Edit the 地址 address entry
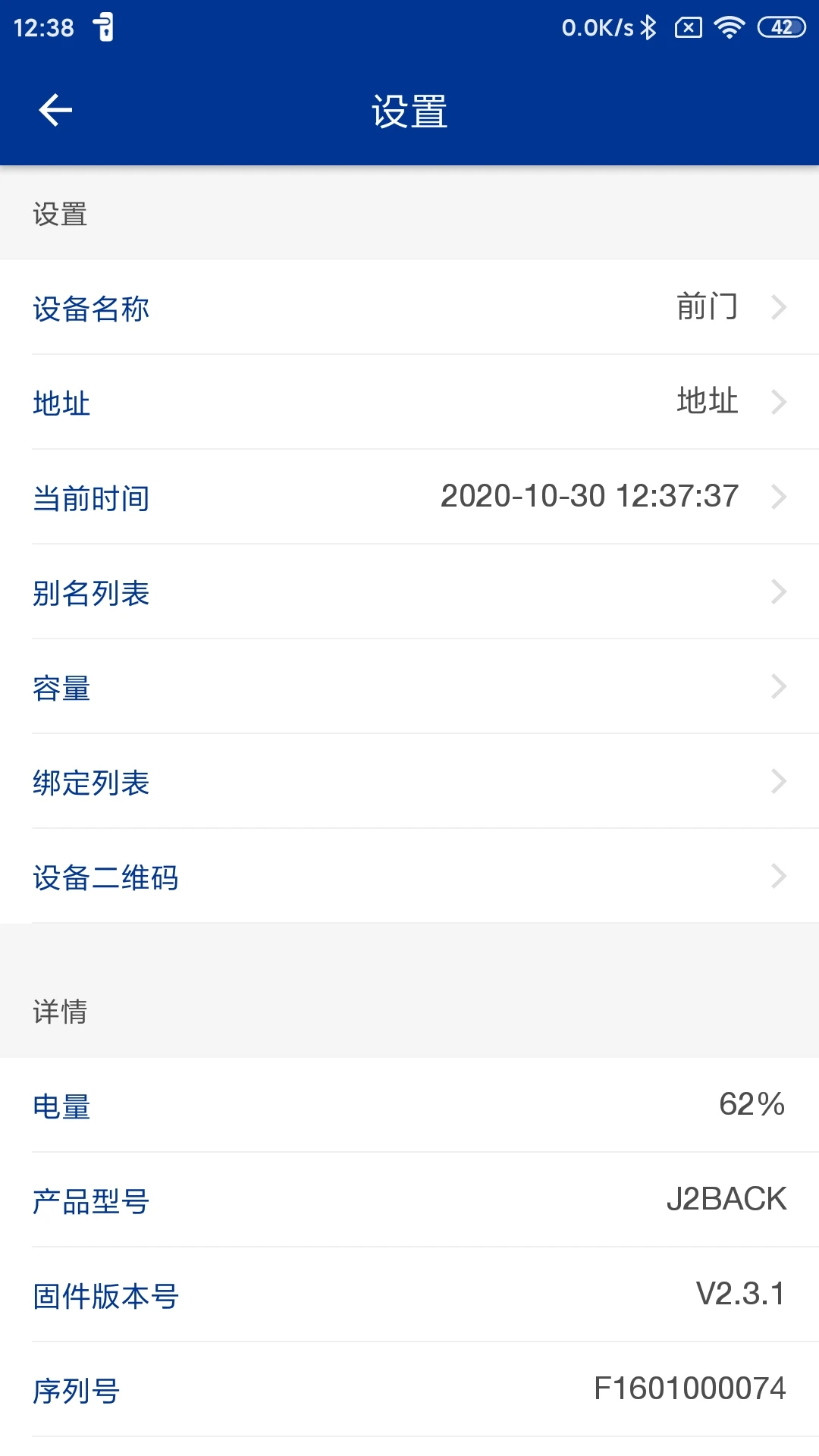The width and height of the screenshot is (819, 1456). click(409, 403)
